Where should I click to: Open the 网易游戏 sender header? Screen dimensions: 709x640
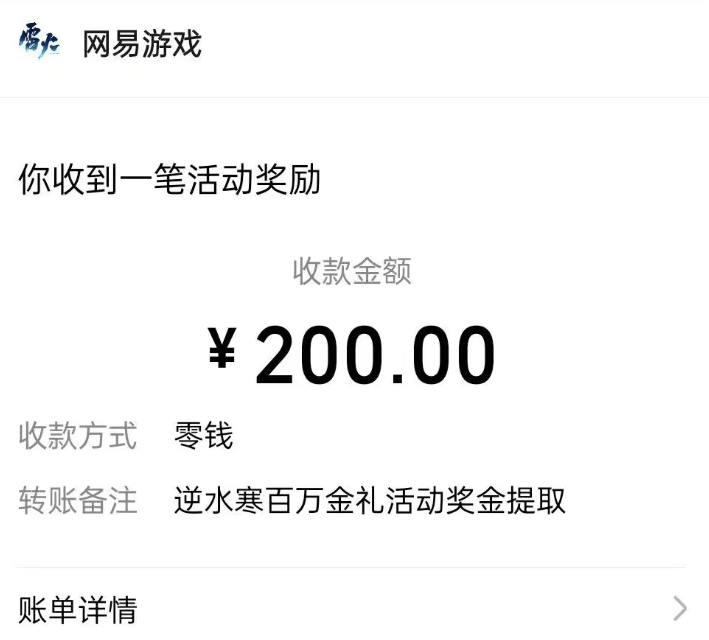coord(141,44)
